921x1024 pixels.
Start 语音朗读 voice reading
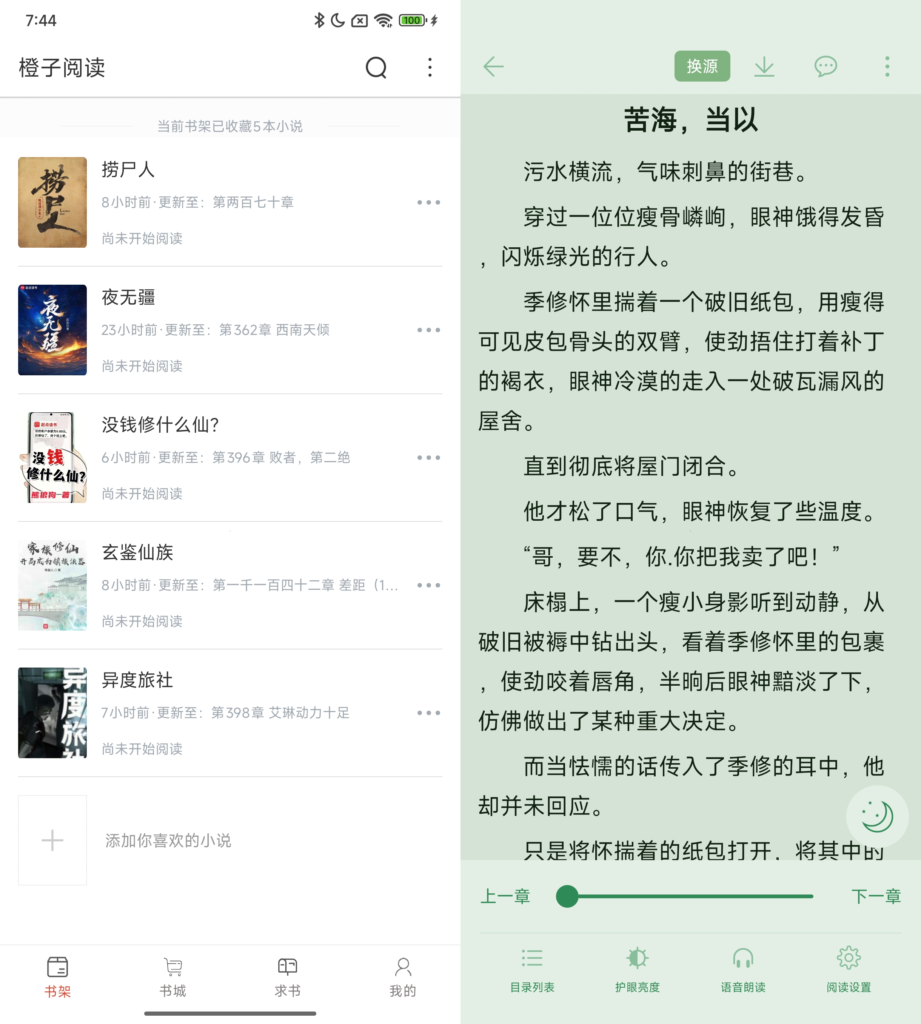[x=743, y=970]
